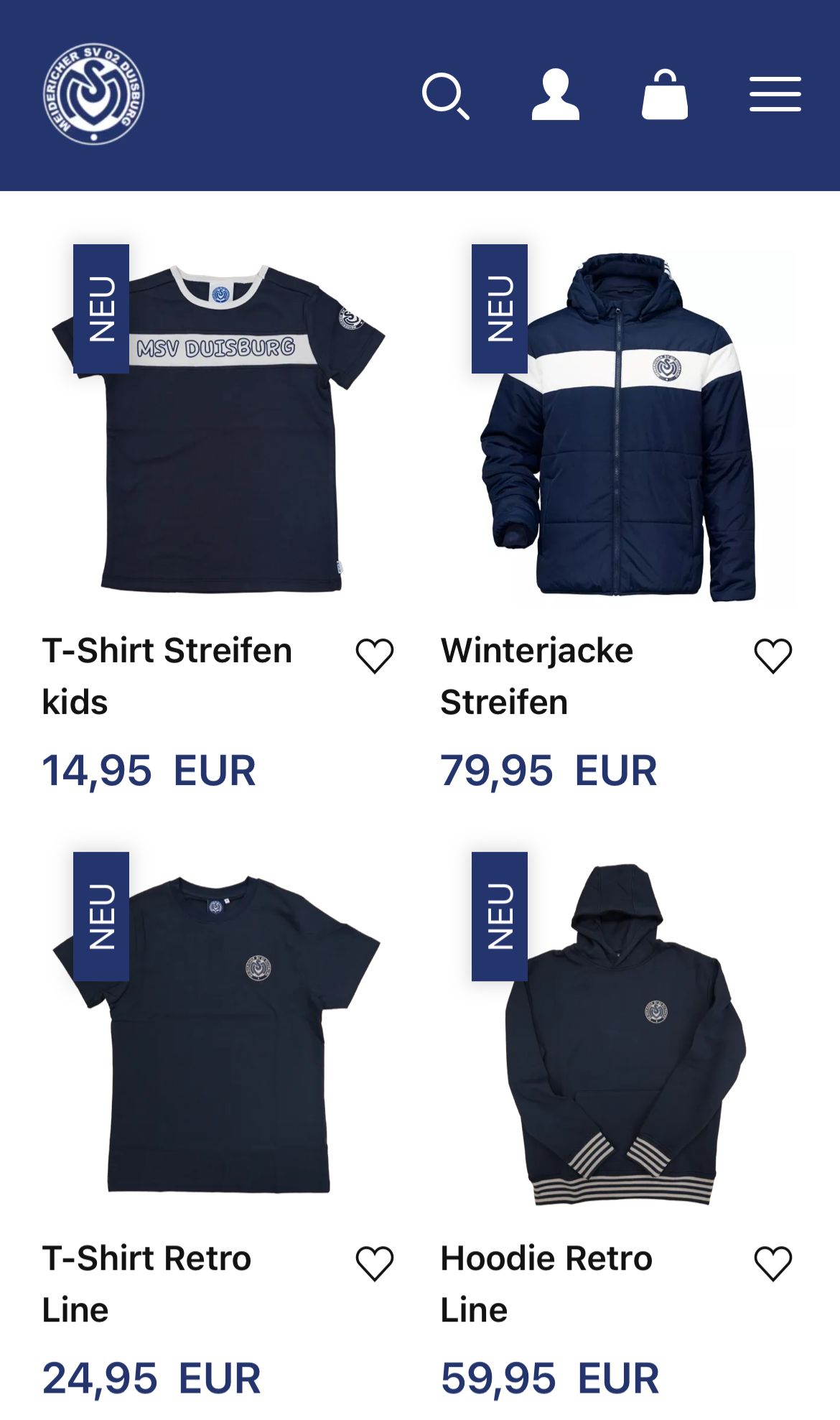The image size is (840, 1420).
Task: Save Hoodie Retro Line to wishlist
Action: [773, 1263]
